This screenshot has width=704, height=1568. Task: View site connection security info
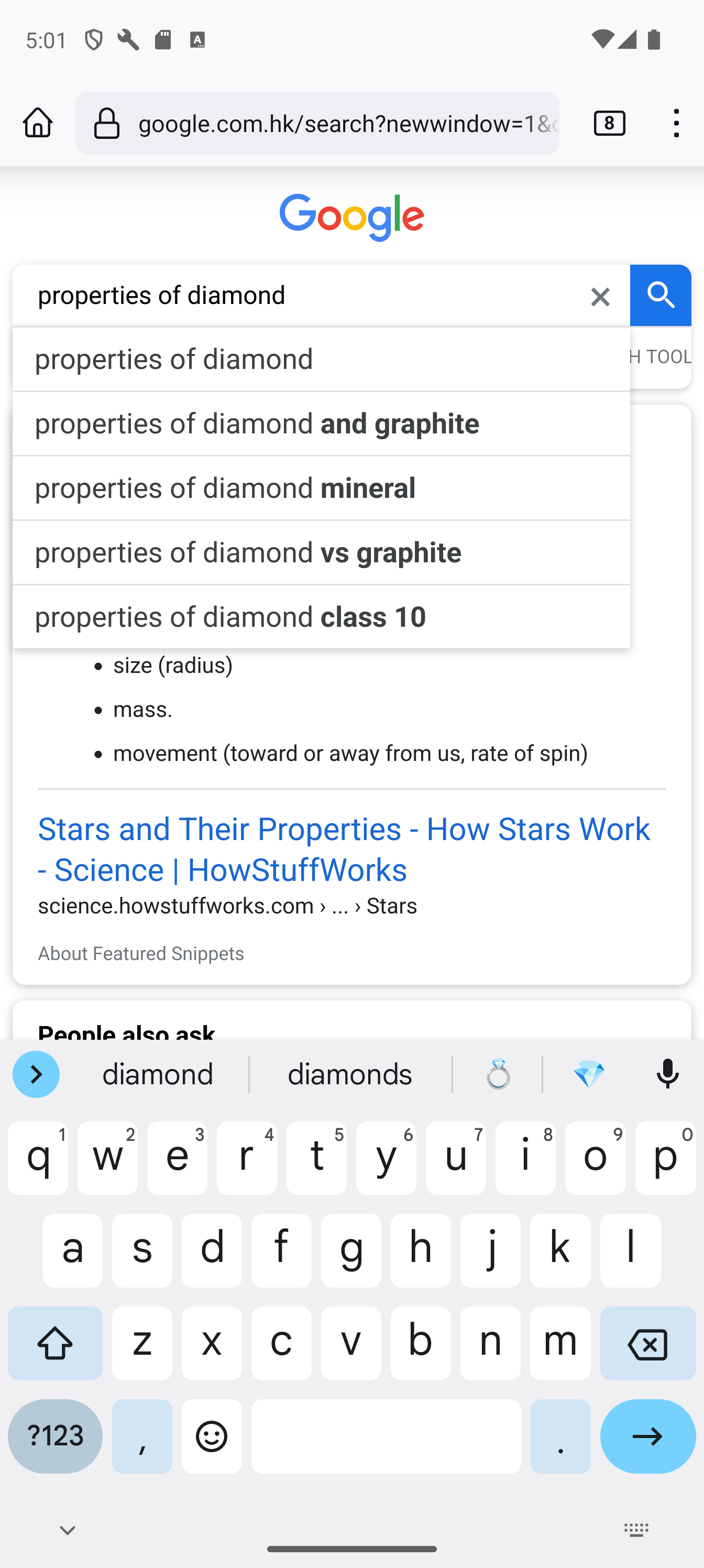pos(107,124)
